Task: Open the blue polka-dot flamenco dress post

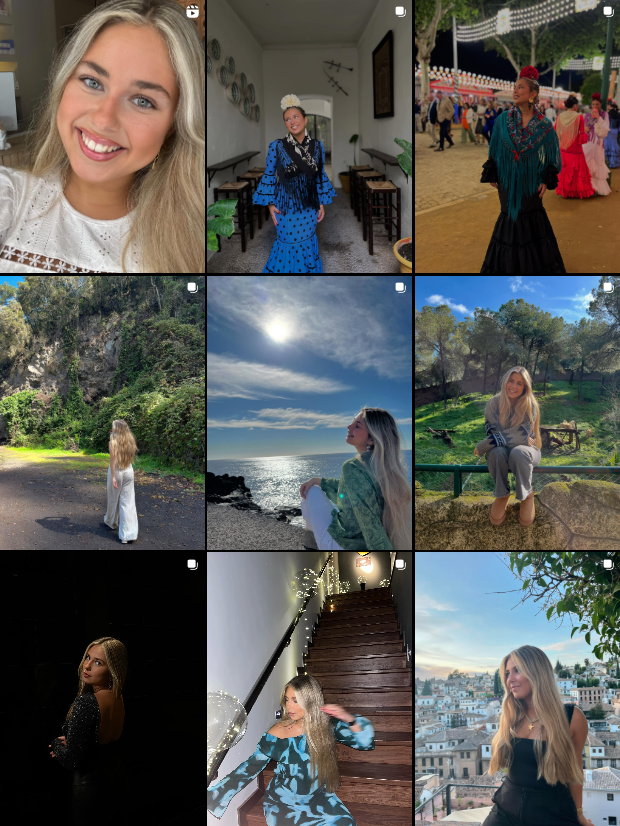Action: pyautogui.click(x=309, y=136)
